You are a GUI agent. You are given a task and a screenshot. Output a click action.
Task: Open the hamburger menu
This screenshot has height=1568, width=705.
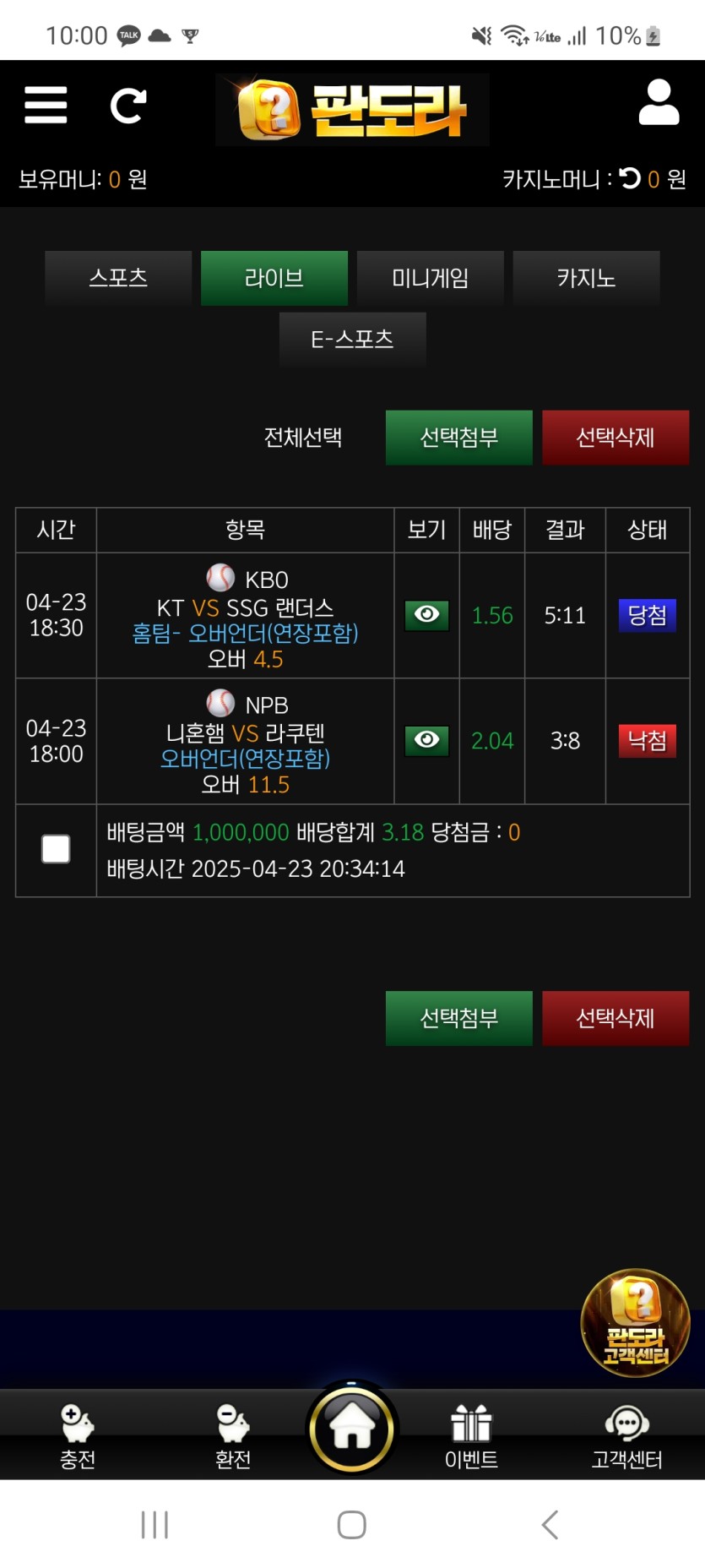[x=46, y=106]
